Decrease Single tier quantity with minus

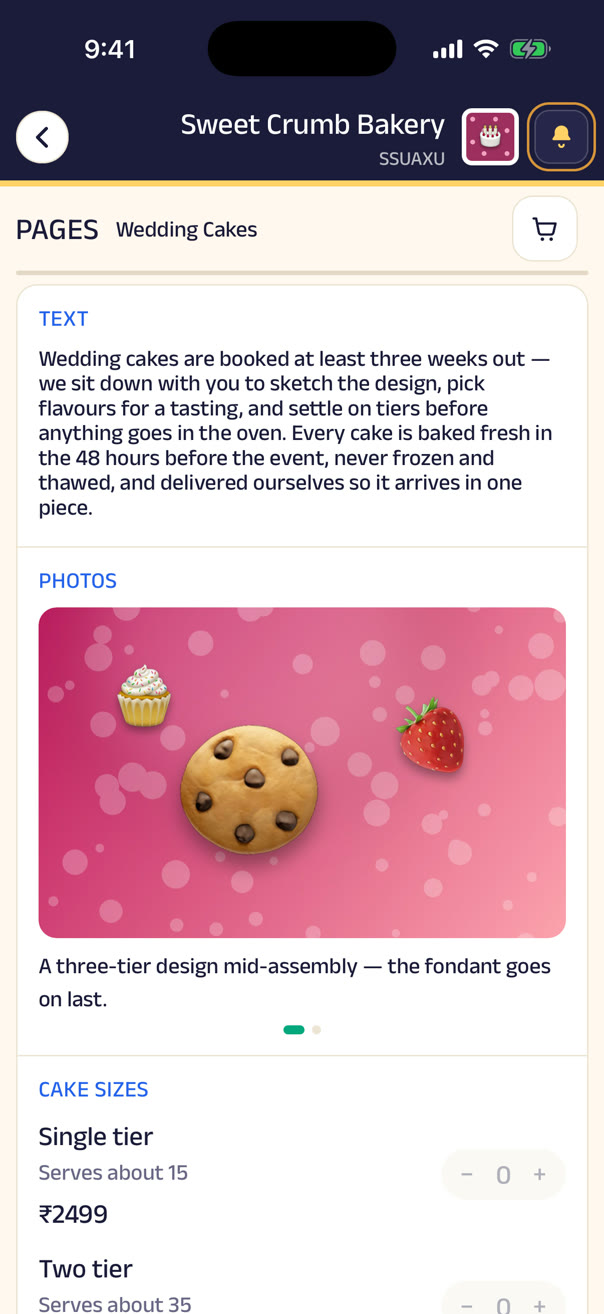pyautogui.click(x=466, y=1175)
